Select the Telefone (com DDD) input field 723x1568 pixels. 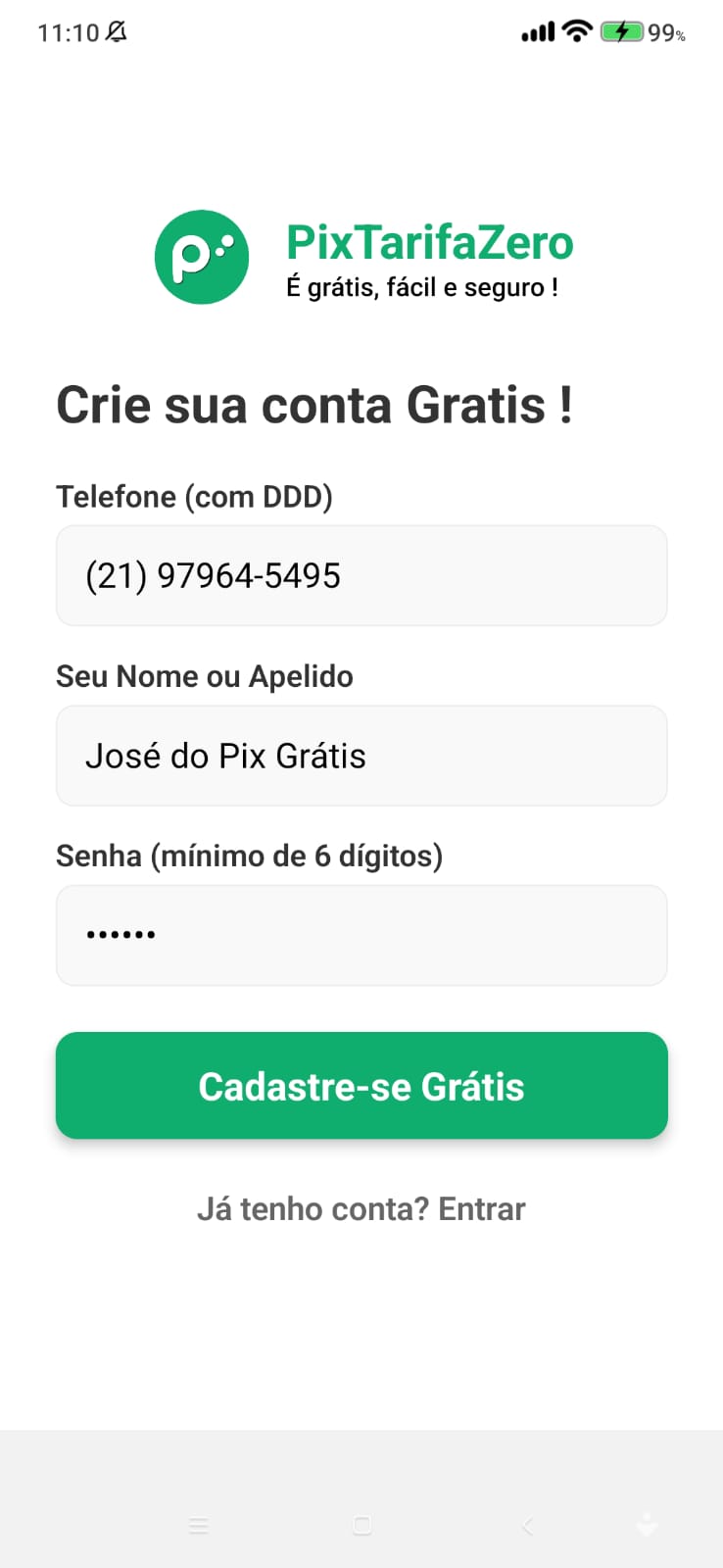click(x=361, y=575)
